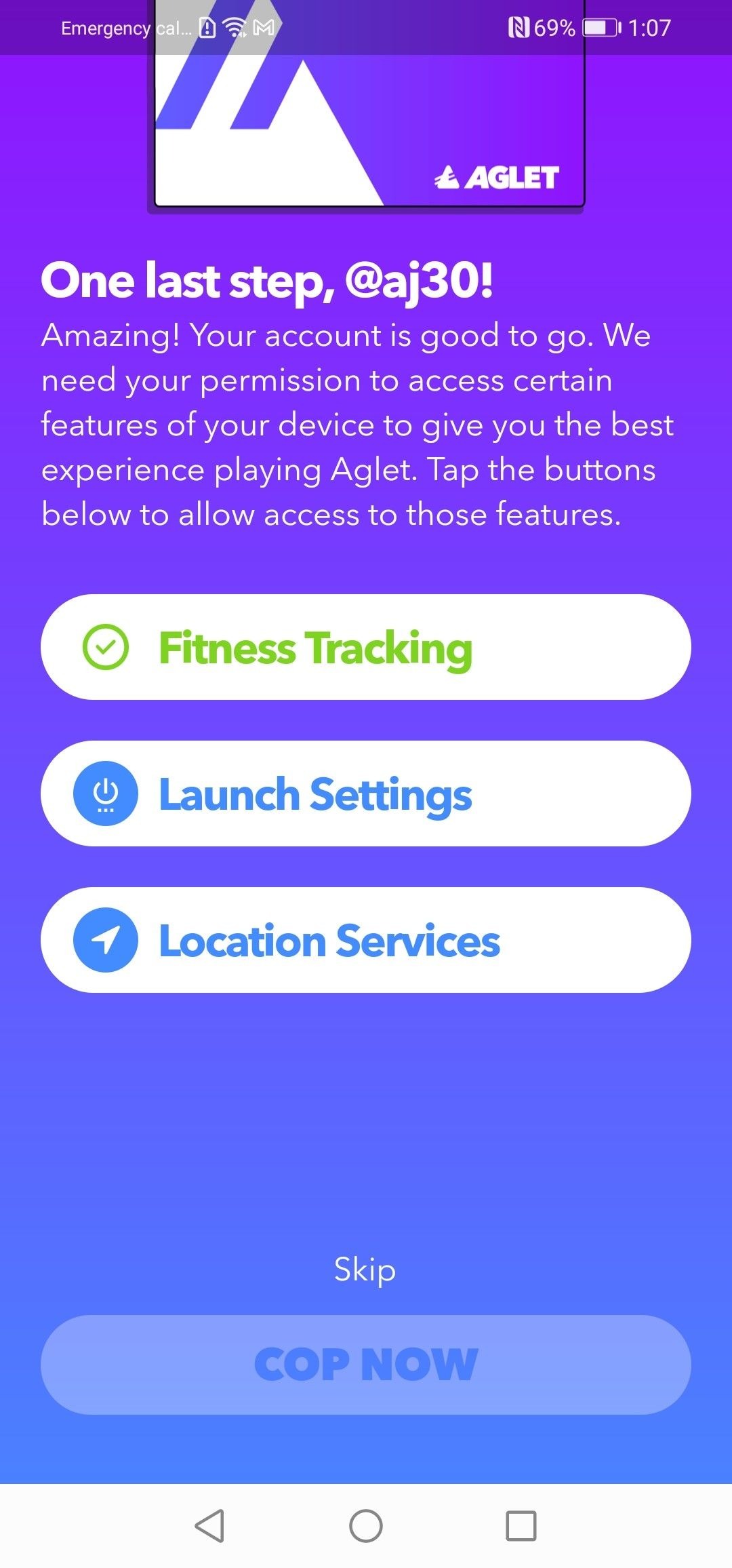Enable Location Services access
The height and width of the screenshot is (1568, 732).
366,940
